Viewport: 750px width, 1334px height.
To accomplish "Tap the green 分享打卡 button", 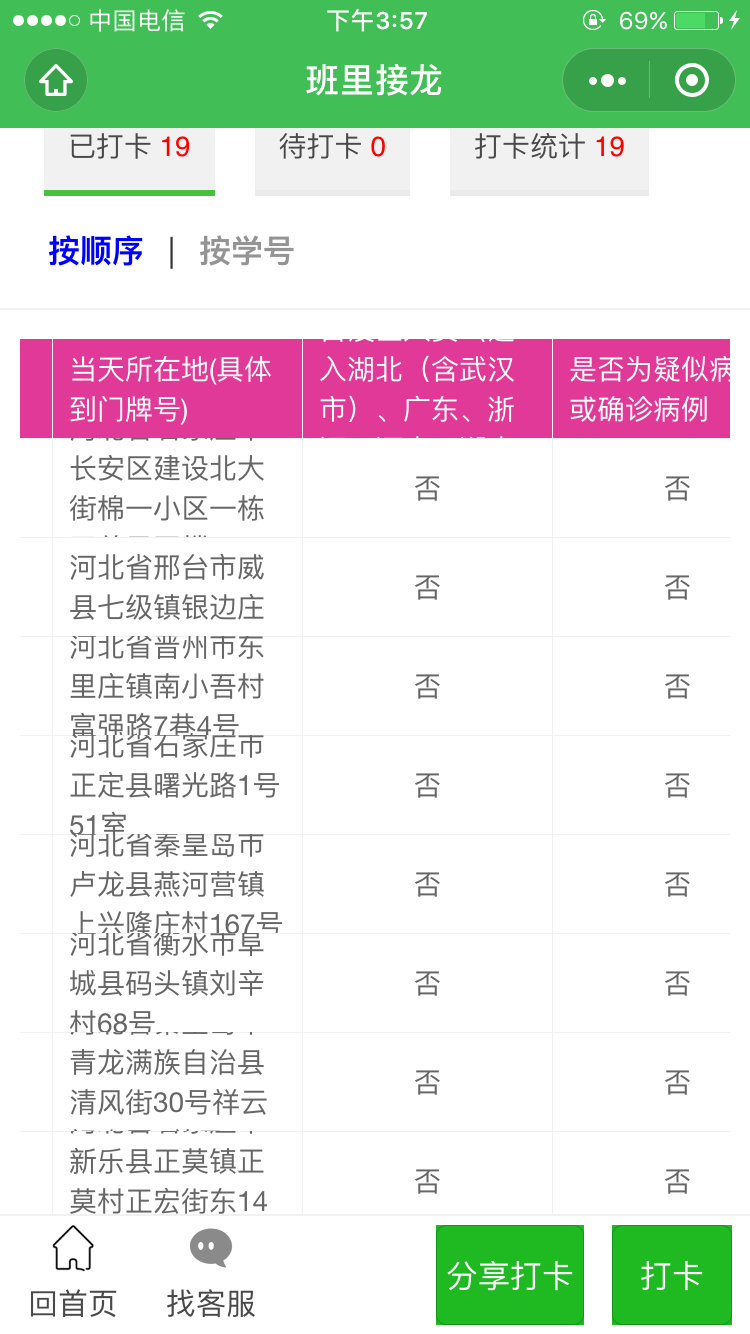I will click(x=510, y=1275).
